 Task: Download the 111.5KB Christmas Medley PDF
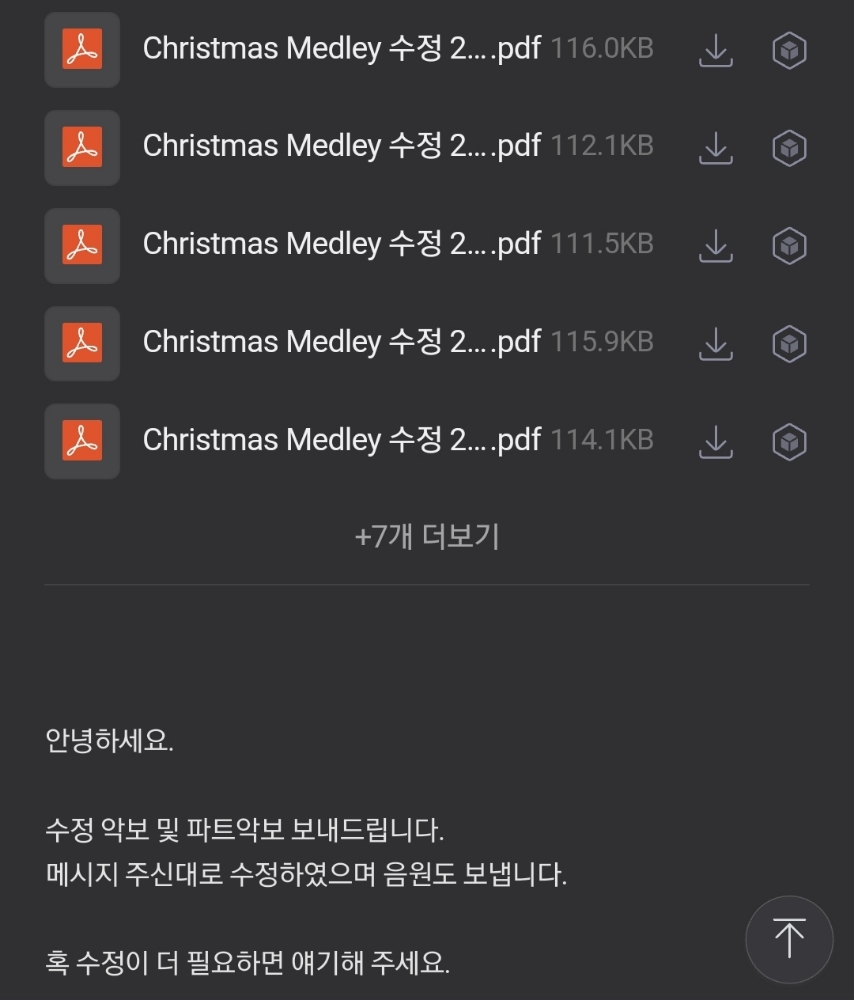pyautogui.click(x=716, y=246)
